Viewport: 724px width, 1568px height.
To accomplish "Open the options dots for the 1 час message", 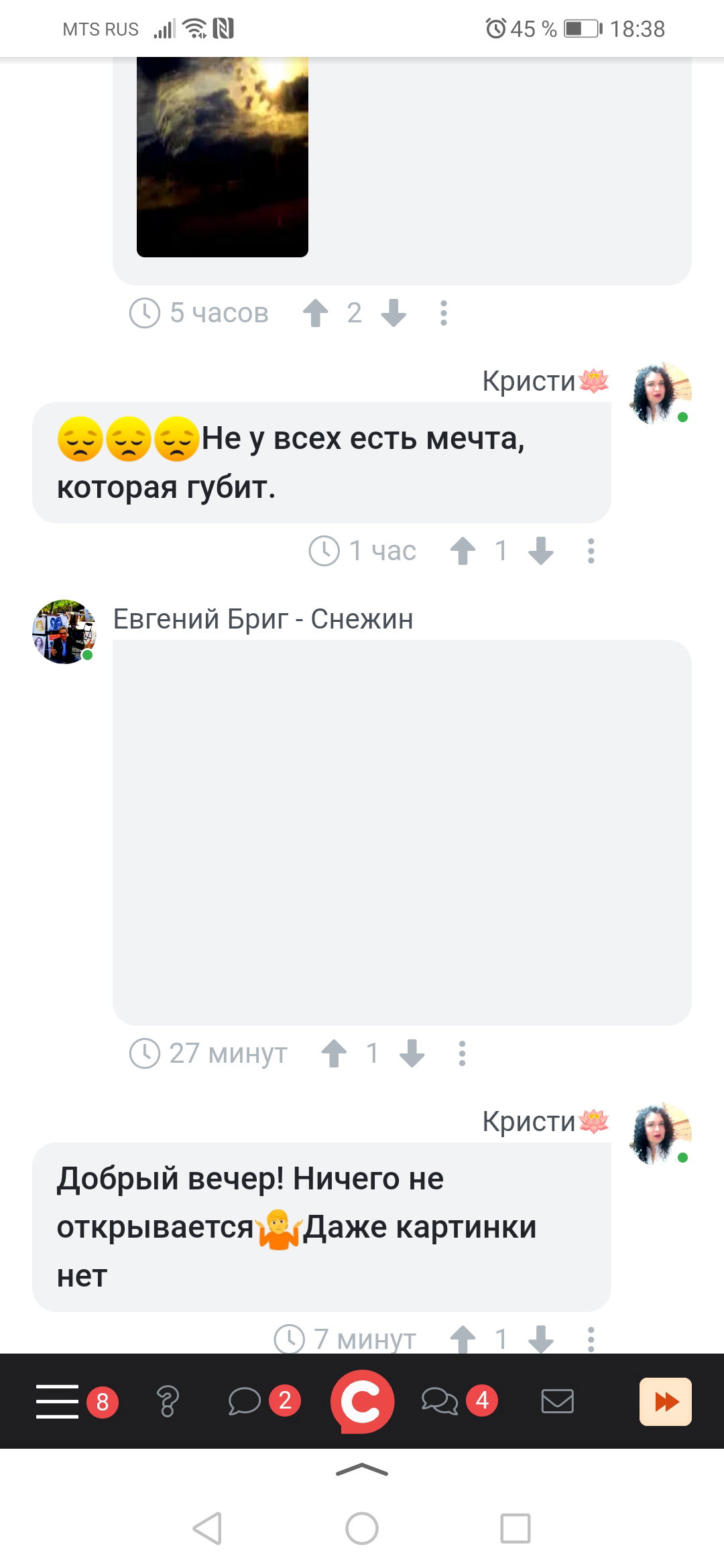I will 591,551.
